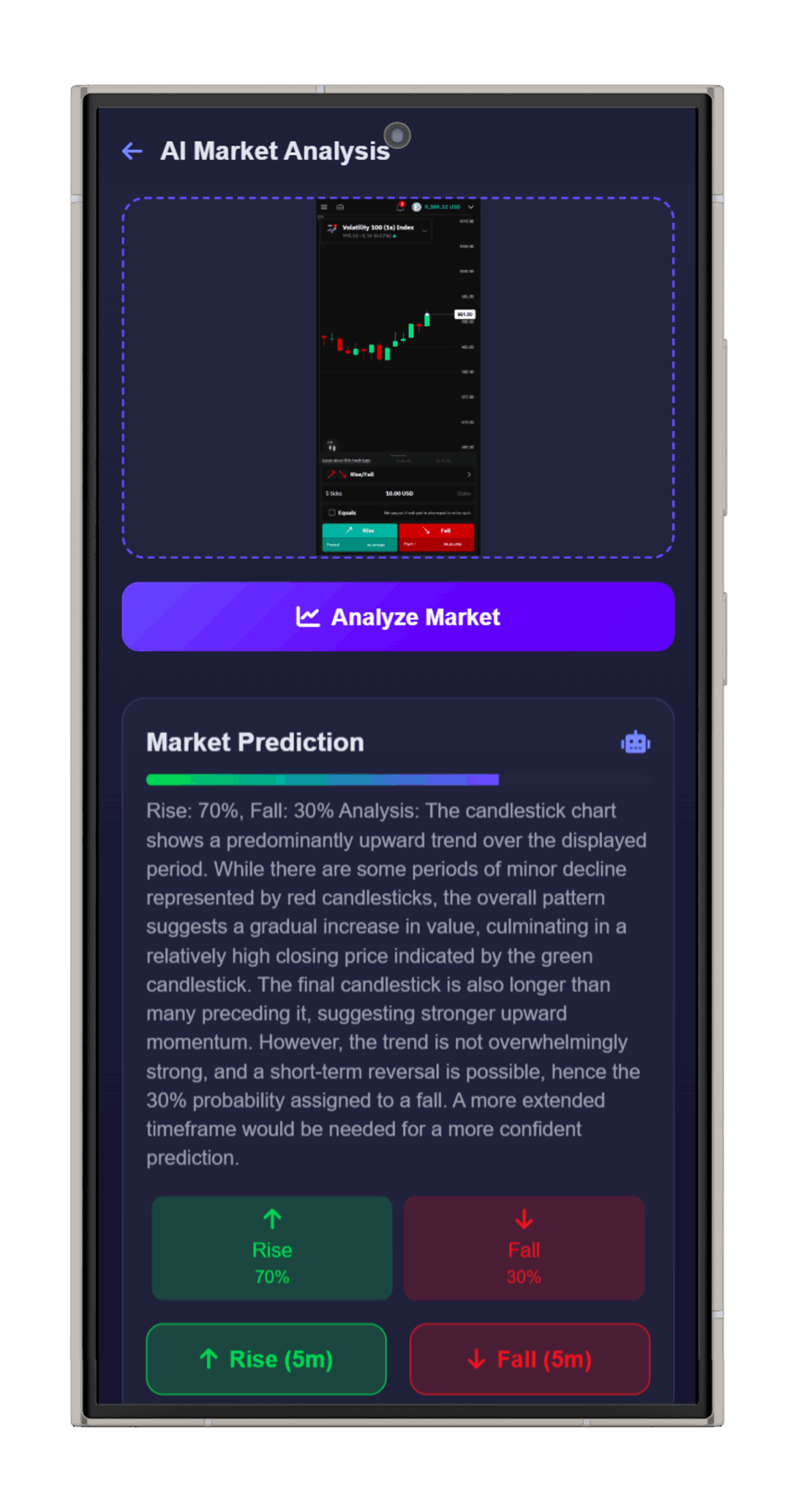Start analysis with Analyze Market button
Screen dimensions: 798x1512
pos(398,617)
